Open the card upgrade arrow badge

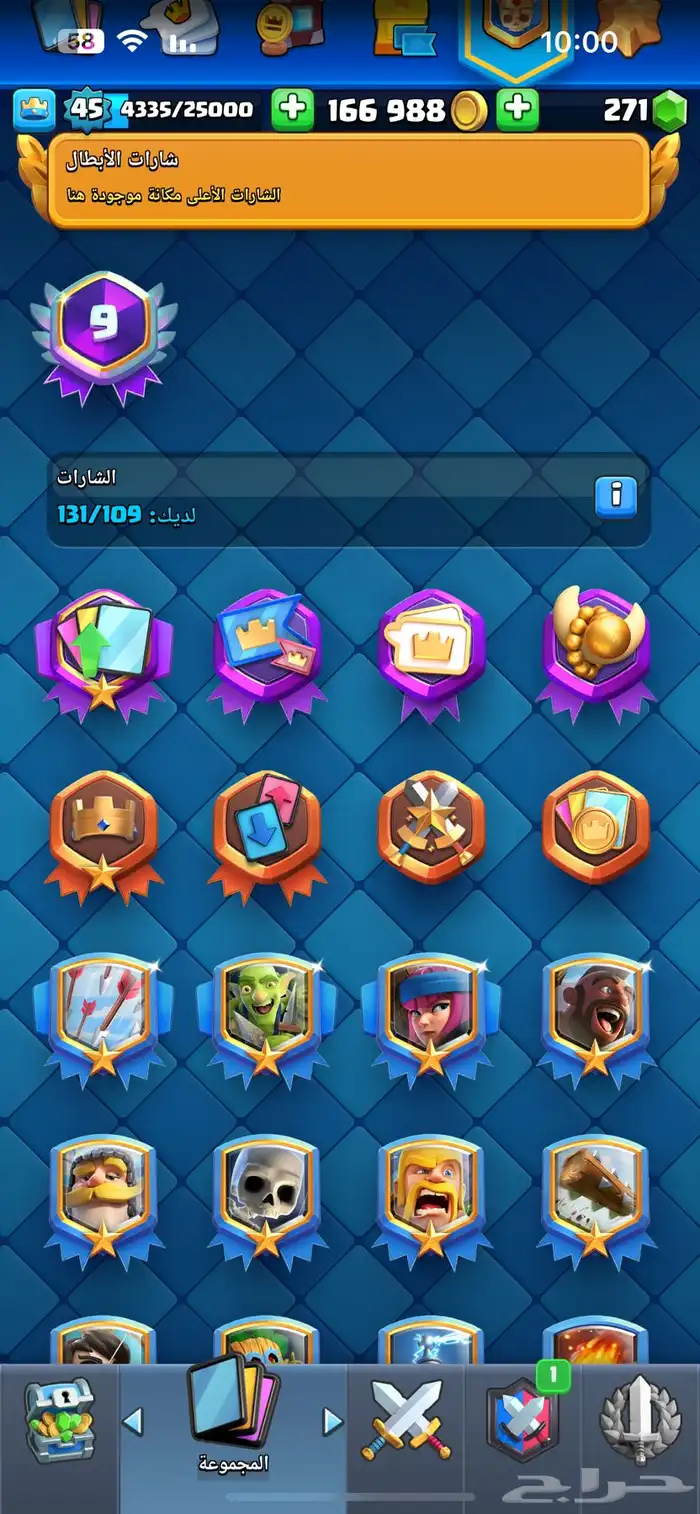click(103, 650)
